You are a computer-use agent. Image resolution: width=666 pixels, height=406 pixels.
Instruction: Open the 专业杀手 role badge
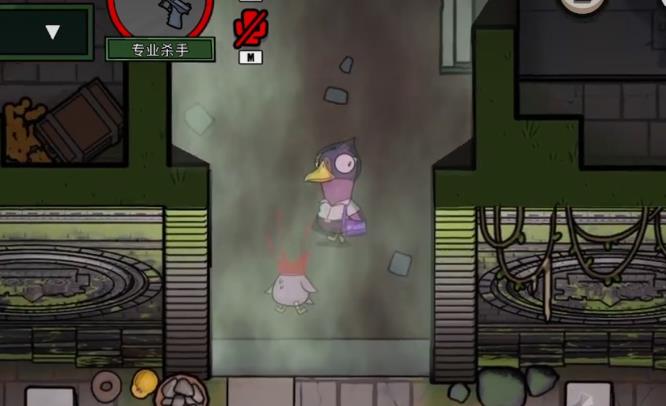[x=160, y=48]
